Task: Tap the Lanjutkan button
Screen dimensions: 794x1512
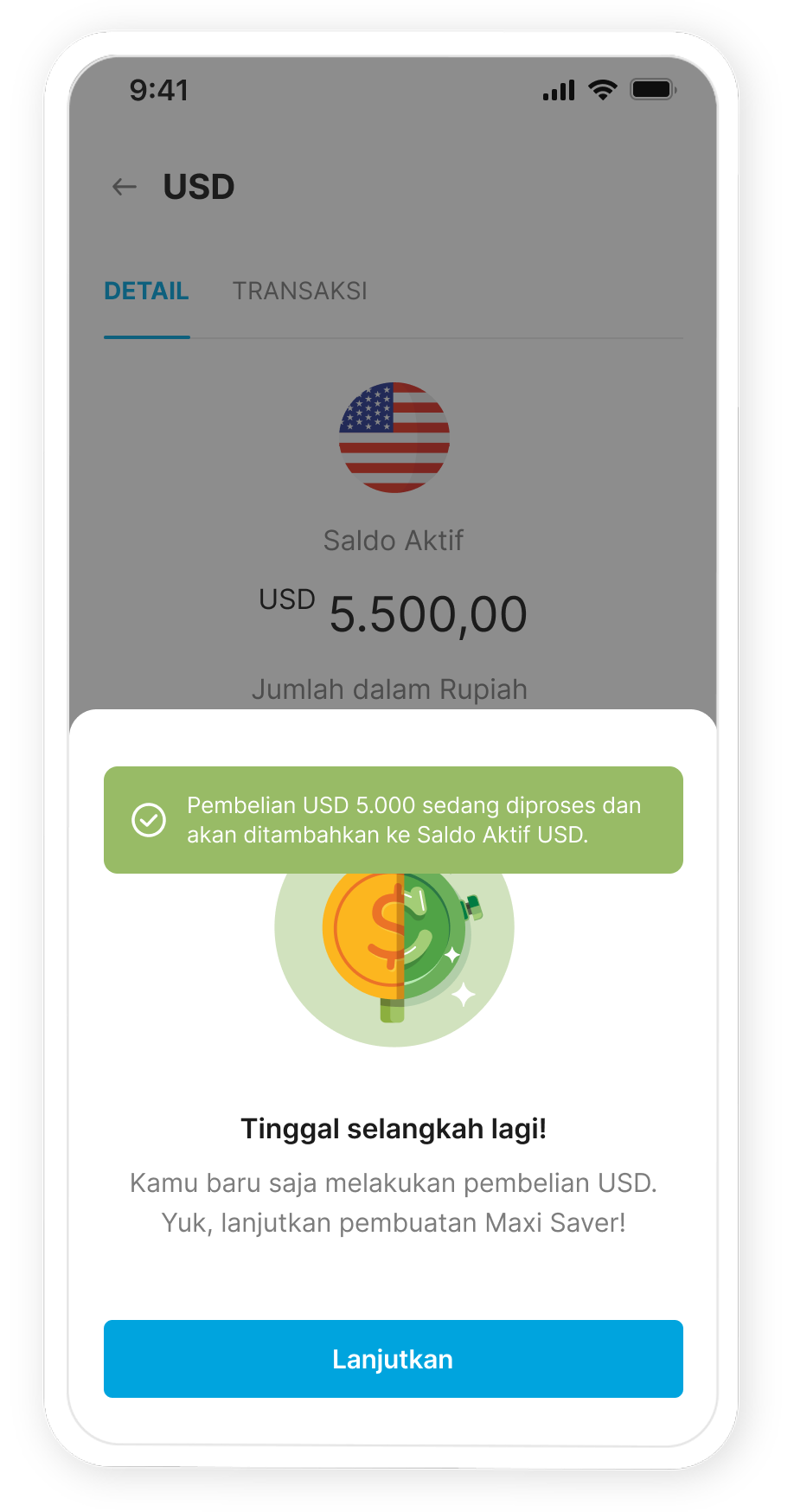Action: pyautogui.click(x=393, y=1358)
